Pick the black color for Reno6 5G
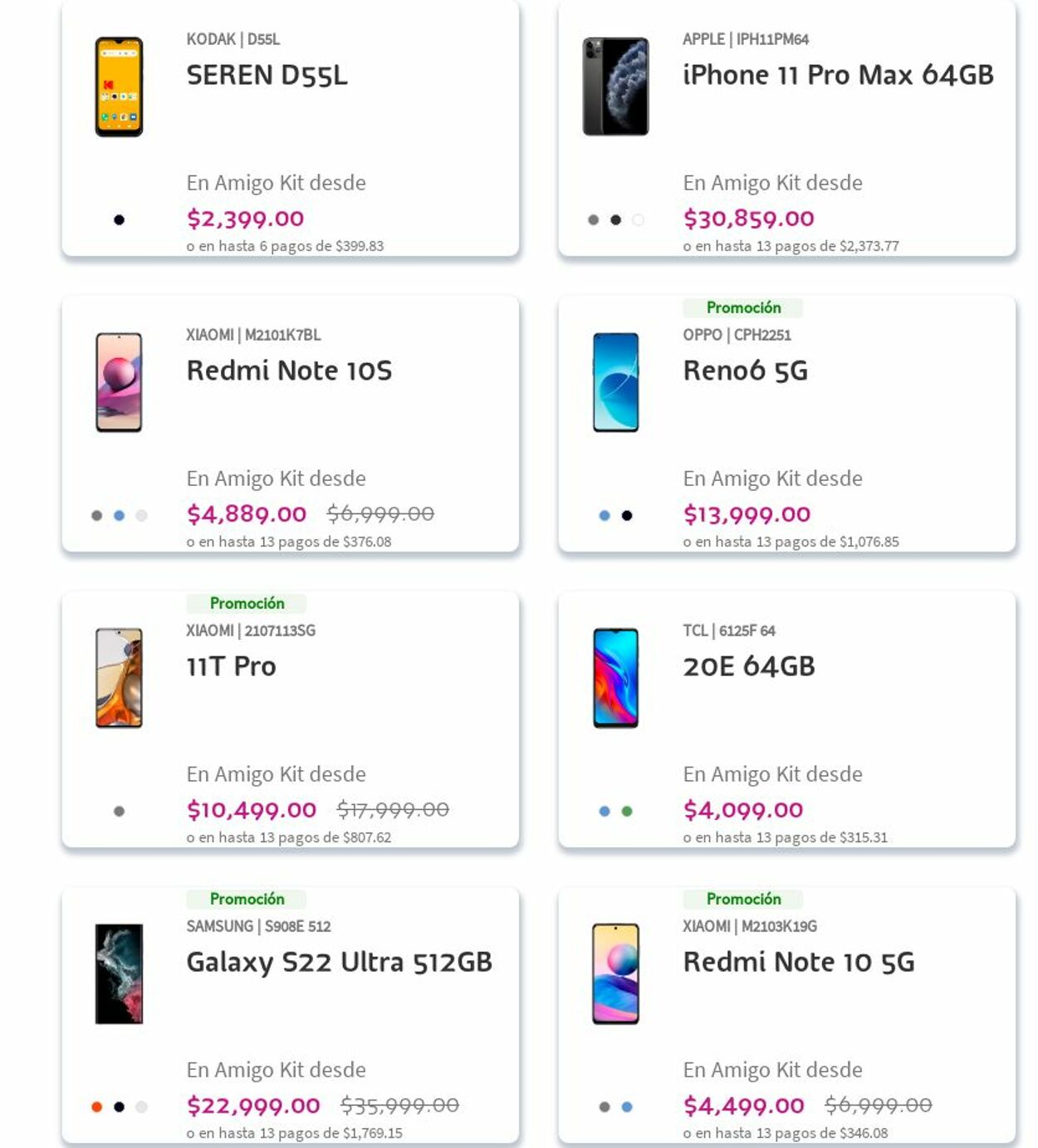Viewport: 1038px width, 1148px height. (x=627, y=516)
